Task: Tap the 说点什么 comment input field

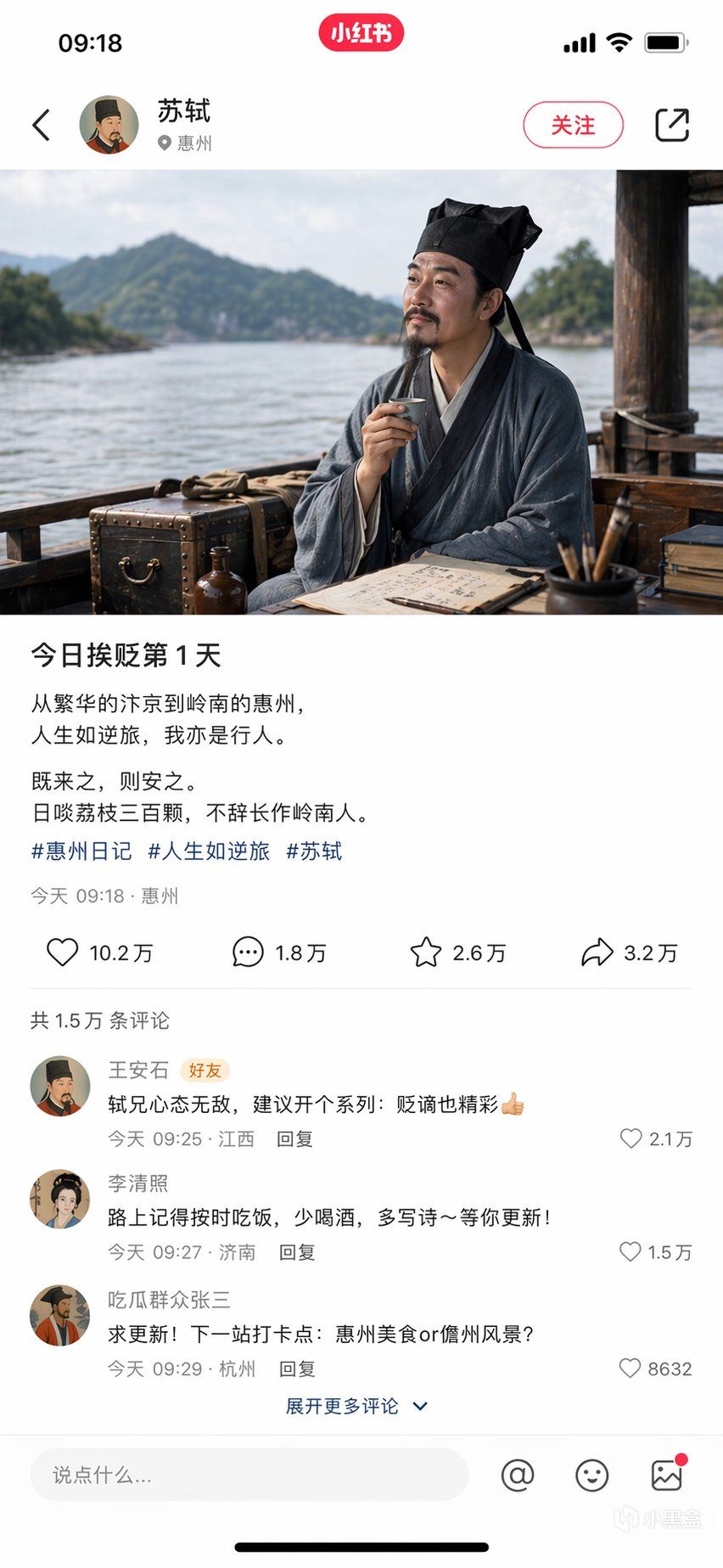Action: point(249,1475)
